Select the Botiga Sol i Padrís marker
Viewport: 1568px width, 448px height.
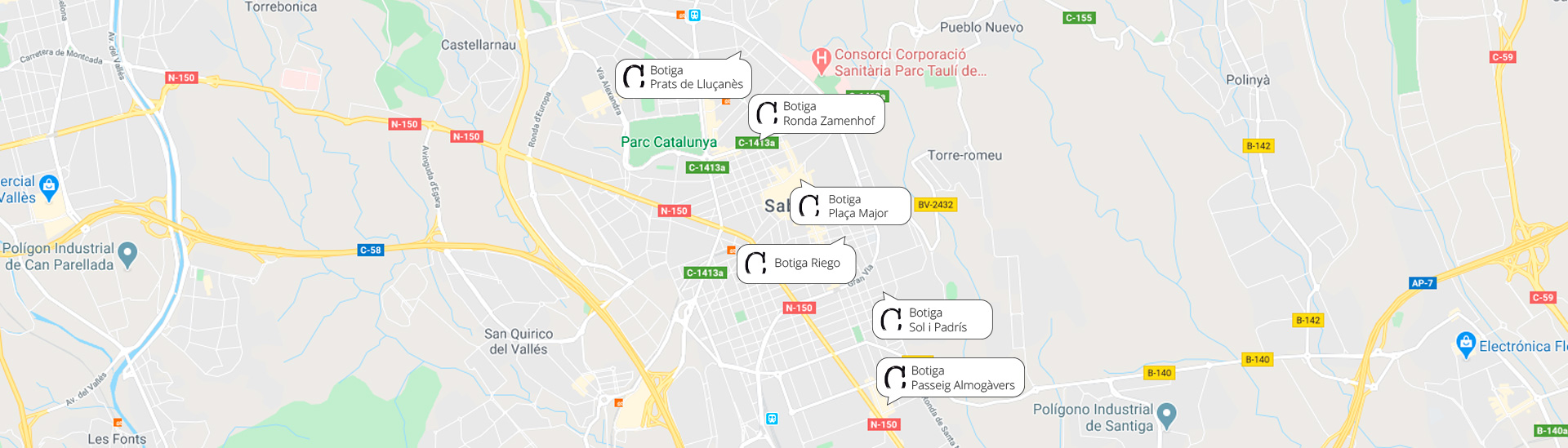coord(932,320)
